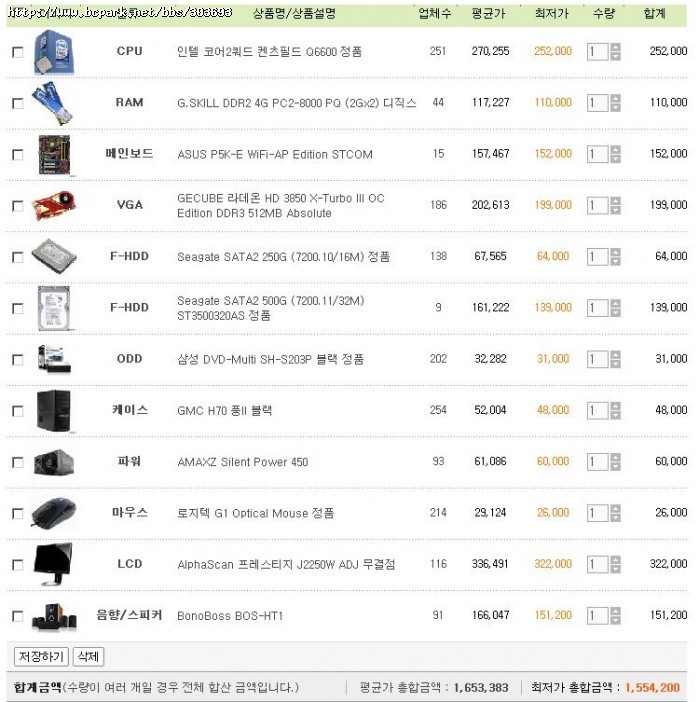The image size is (700, 702).
Task: Tap the 삭제 delete button
Action: point(89,657)
